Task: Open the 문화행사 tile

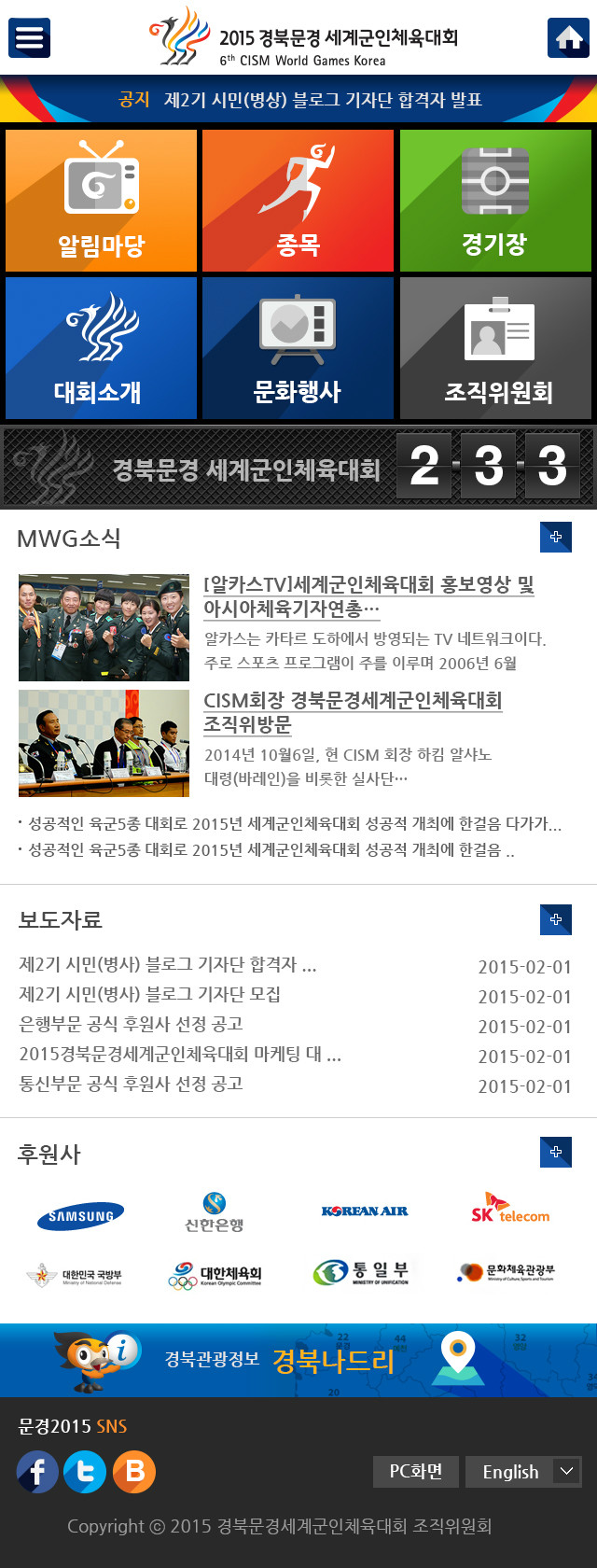Action: click(x=298, y=348)
